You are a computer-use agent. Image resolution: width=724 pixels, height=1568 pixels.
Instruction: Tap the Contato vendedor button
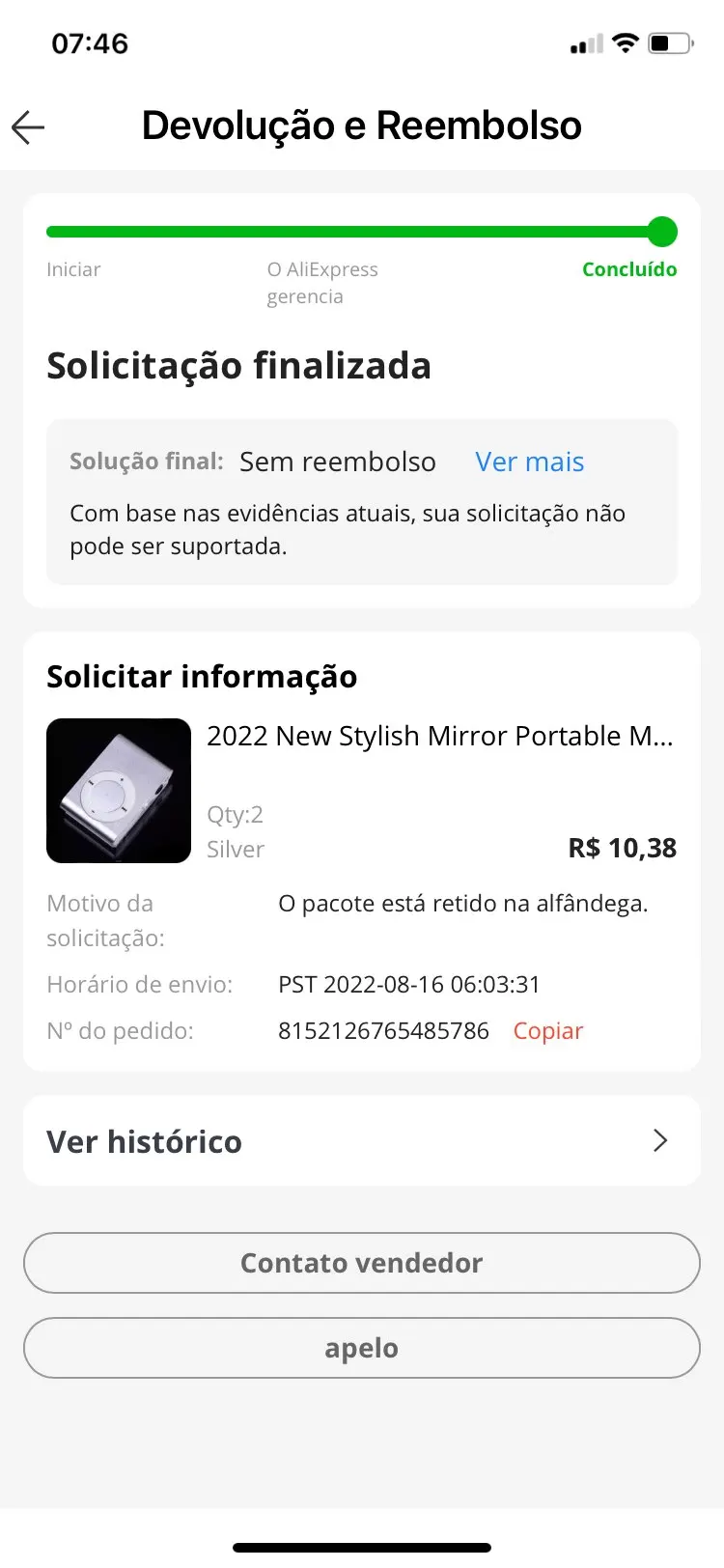361,1263
